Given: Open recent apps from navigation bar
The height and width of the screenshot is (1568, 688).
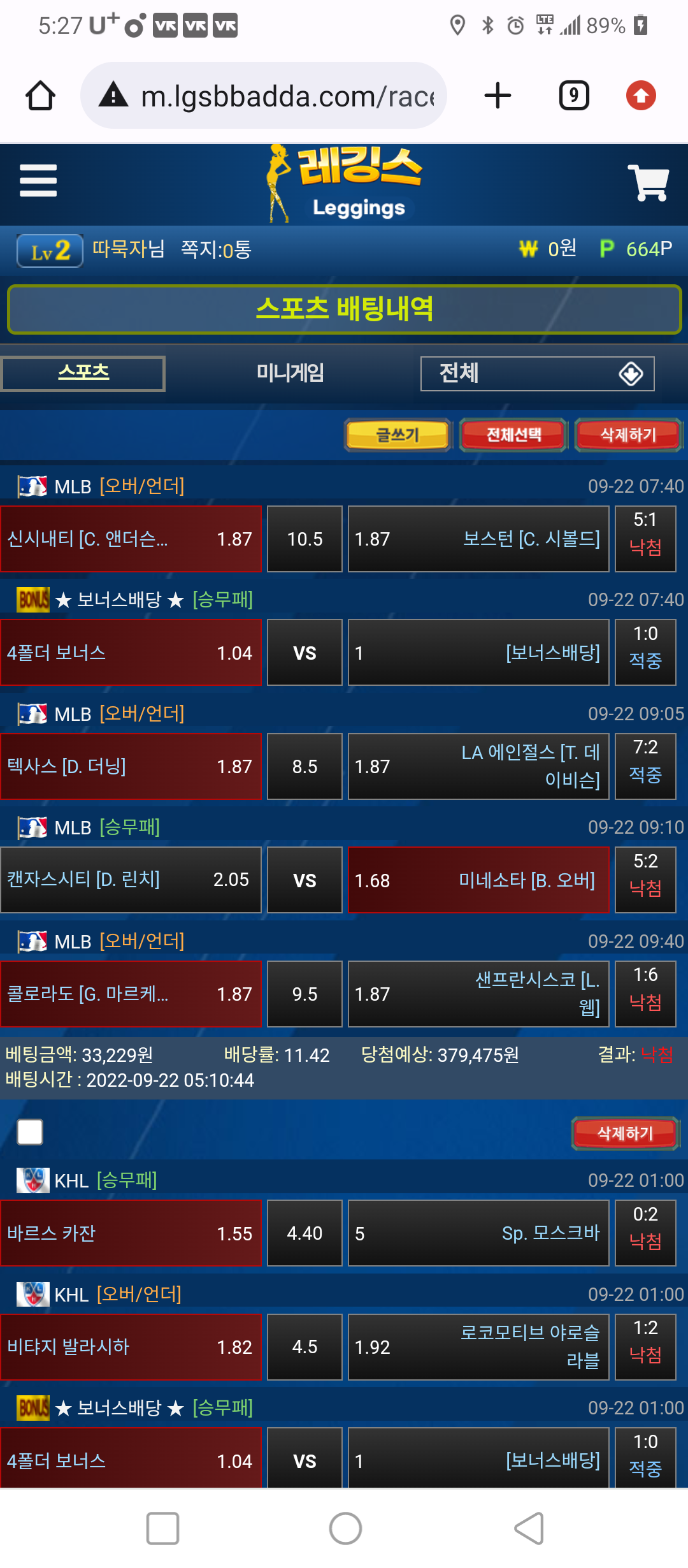Looking at the screenshot, I should [162, 1528].
